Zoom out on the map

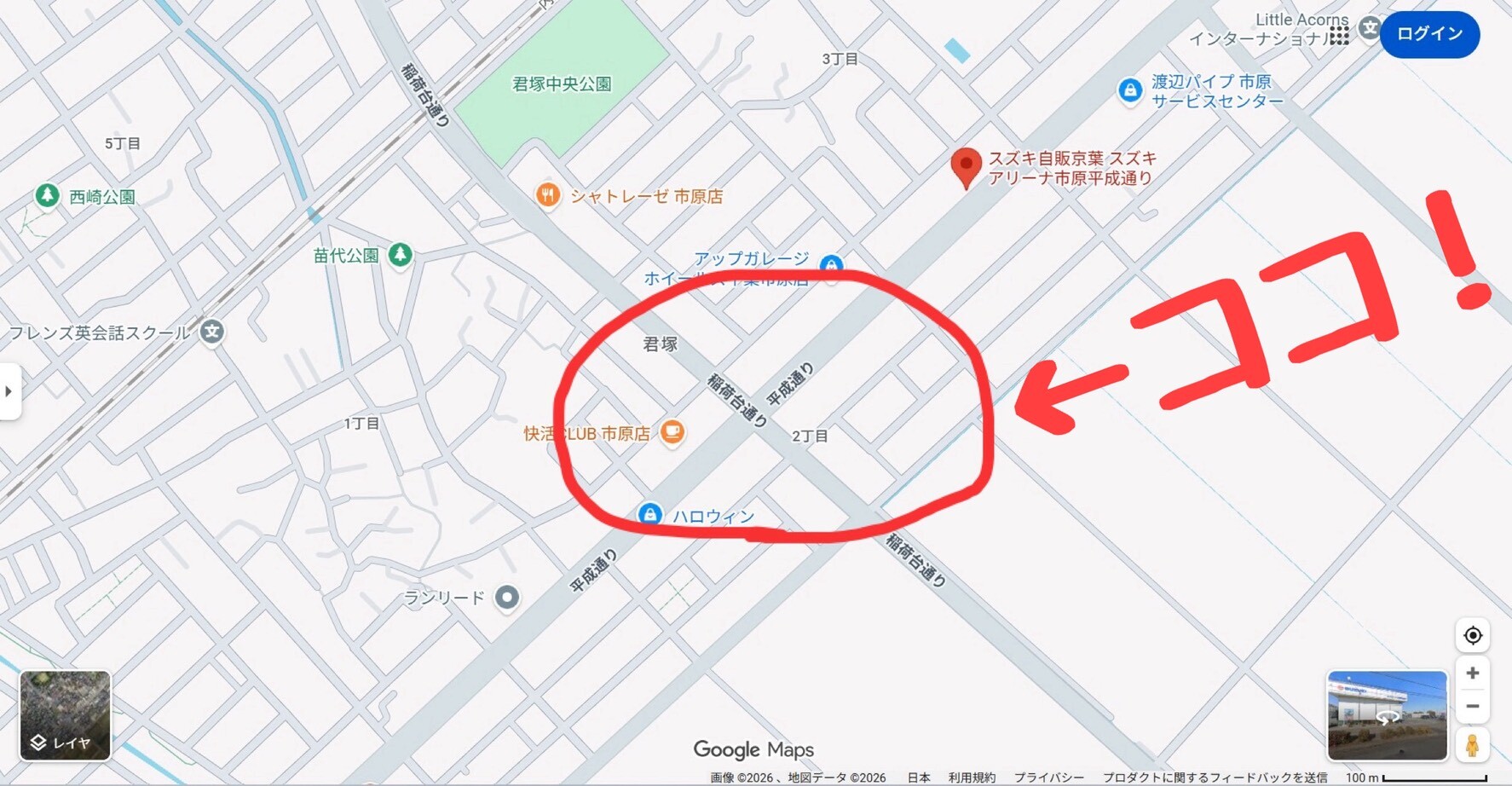(x=1472, y=707)
